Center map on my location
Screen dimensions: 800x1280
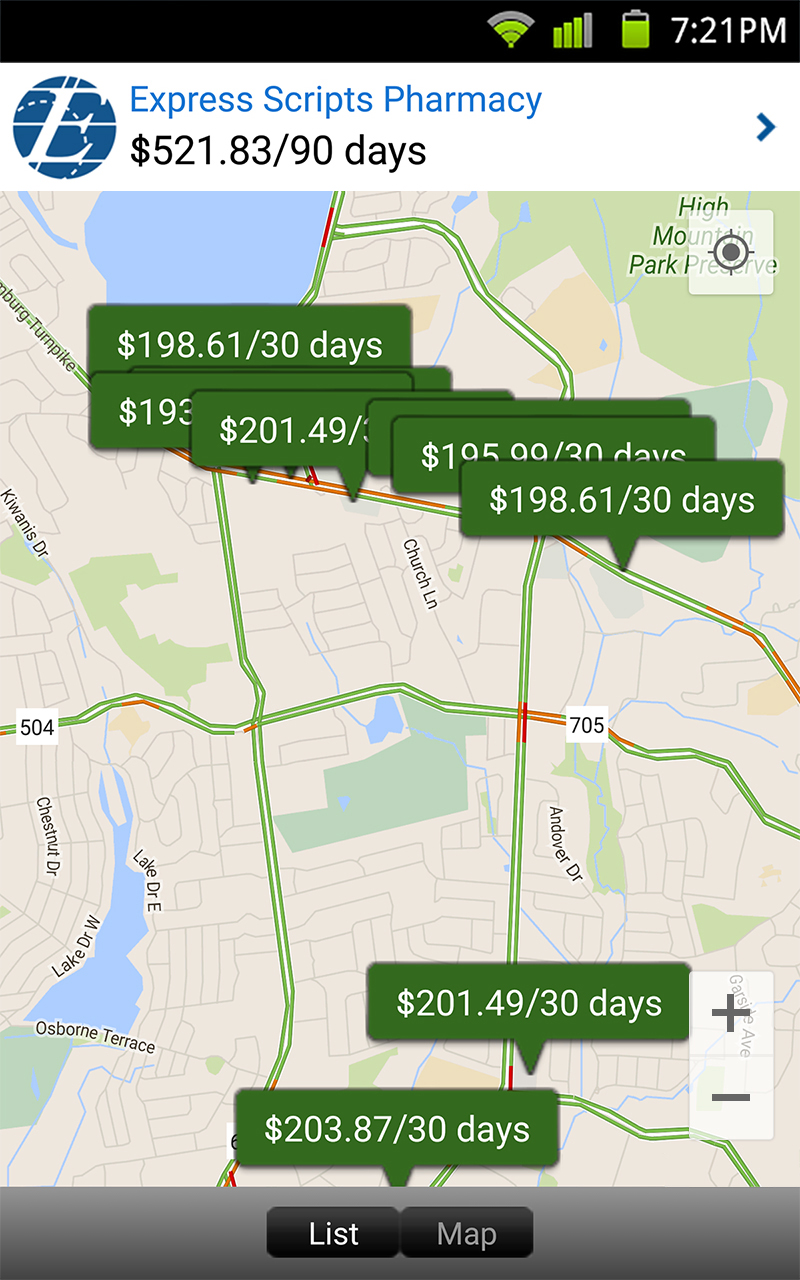tap(731, 252)
